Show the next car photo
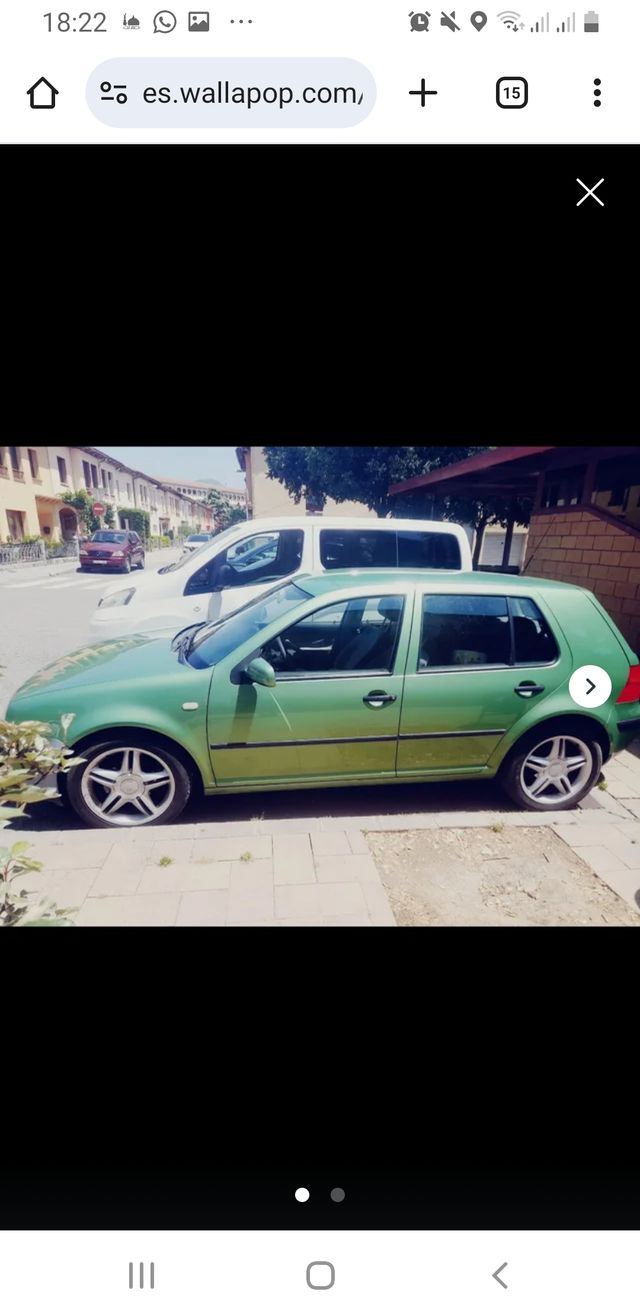 [590, 686]
